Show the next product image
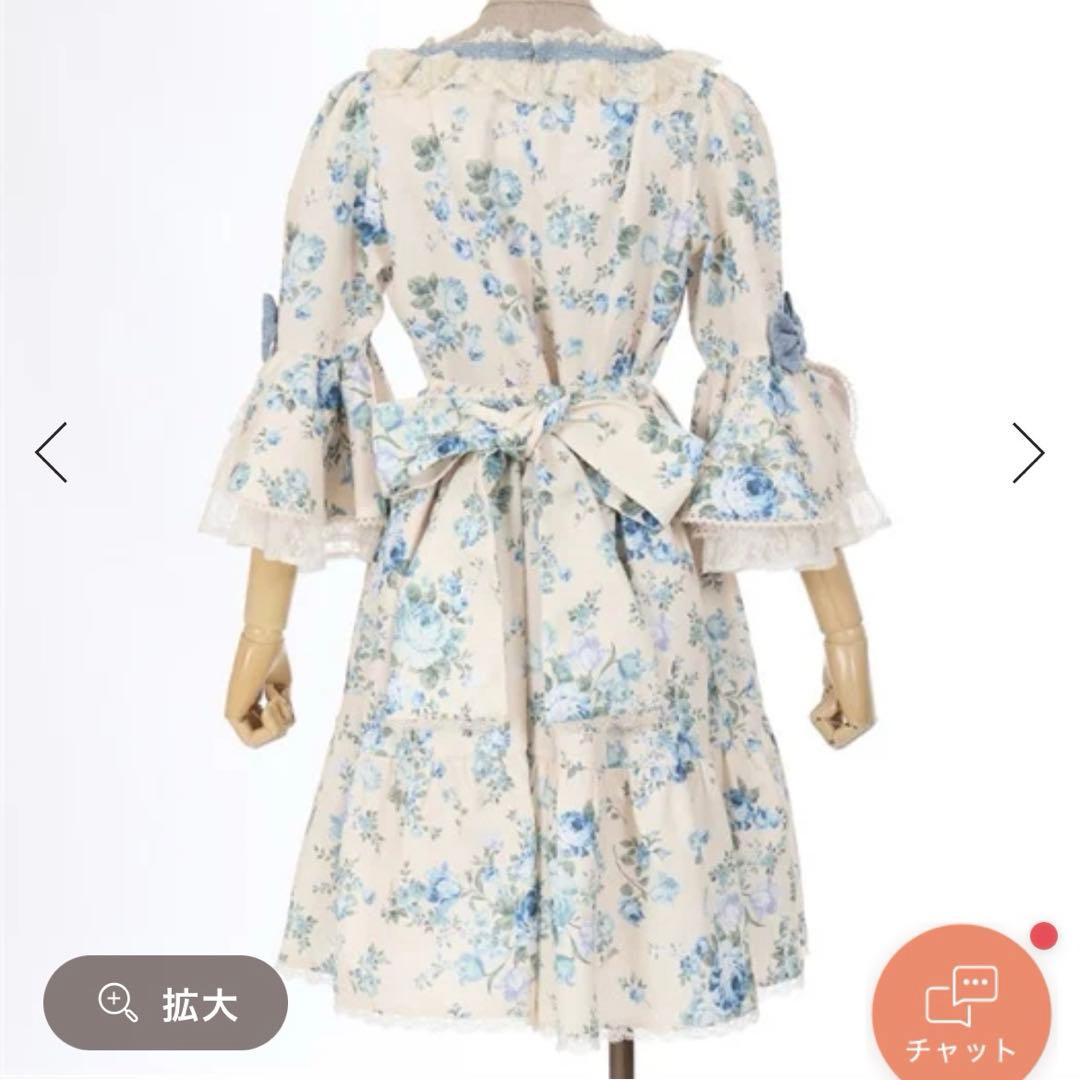This screenshot has height=1080, width=1080. tap(1028, 452)
